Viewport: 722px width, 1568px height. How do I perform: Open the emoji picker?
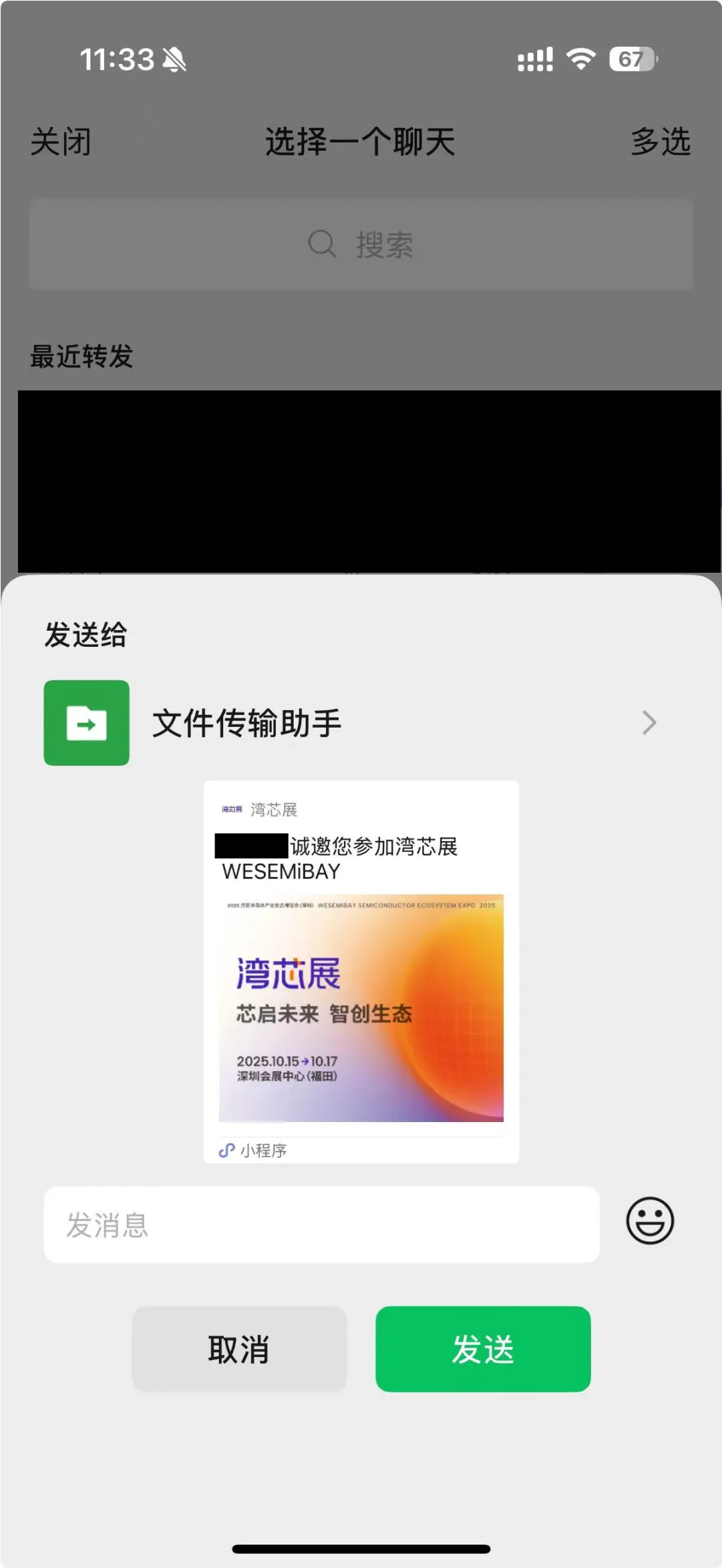(649, 1221)
